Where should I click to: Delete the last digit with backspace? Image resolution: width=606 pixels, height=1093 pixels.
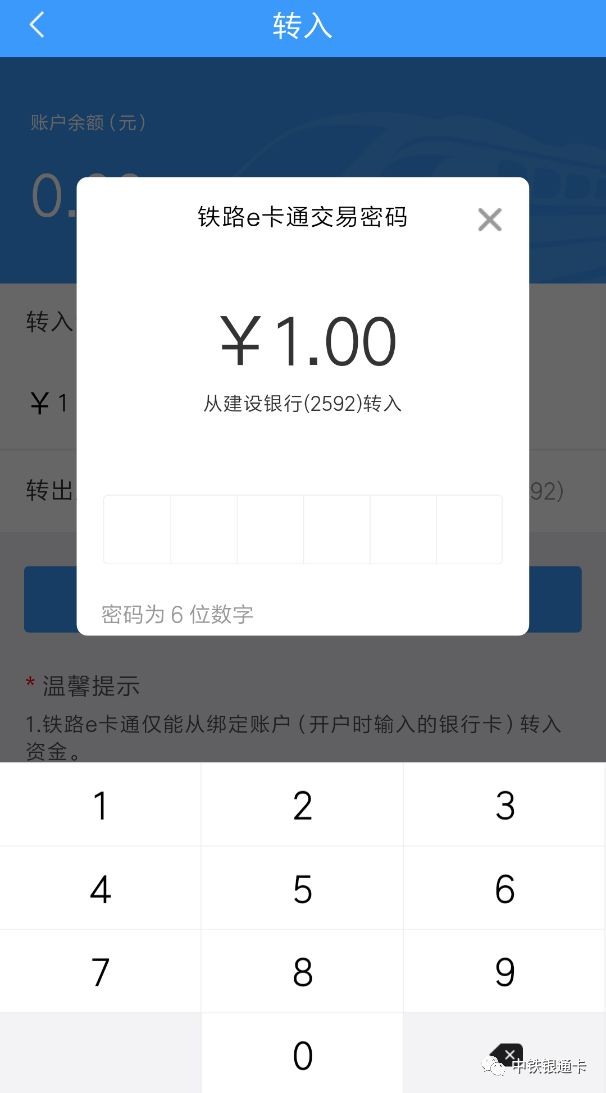[508, 1055]
